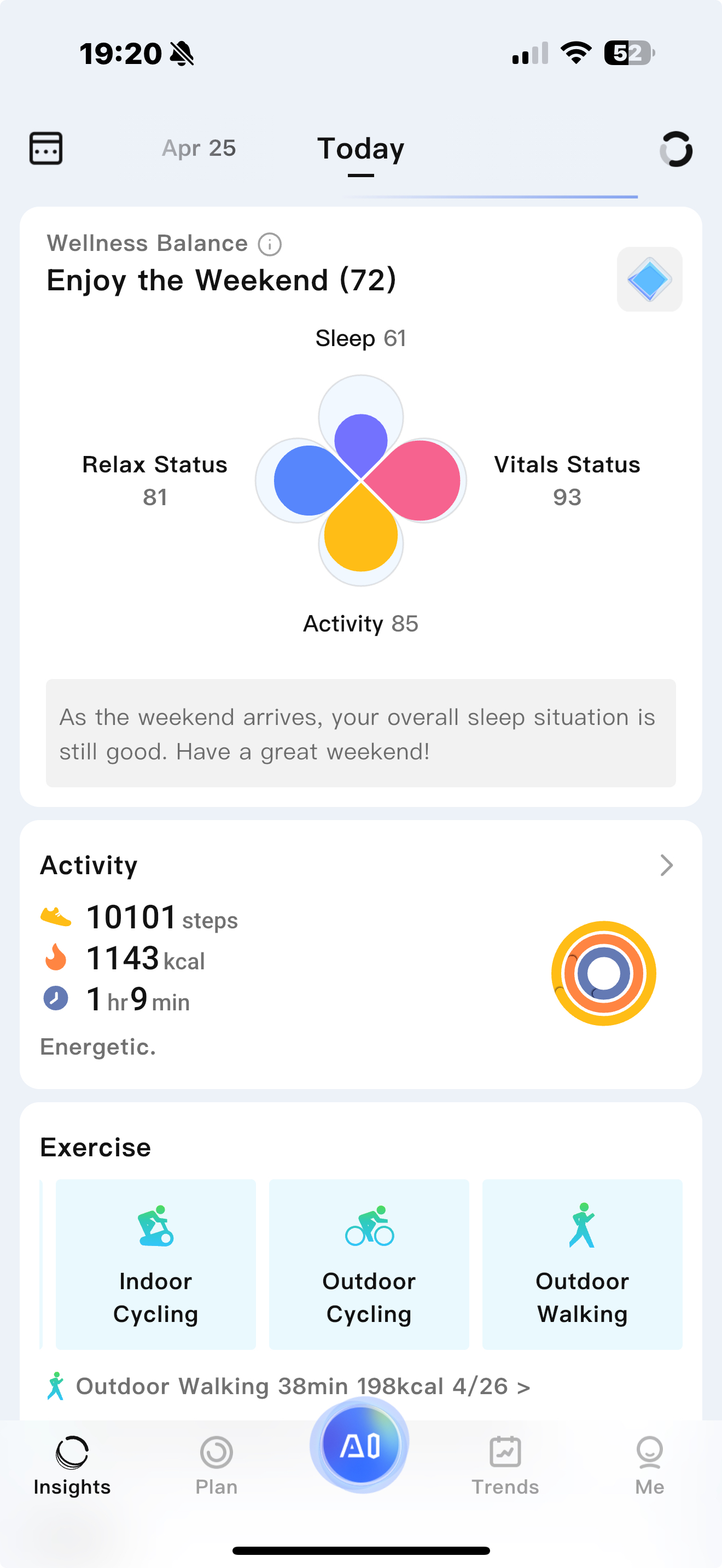
Task: Start Outdoor Cycling exercise
Action: click(x=369, y=1263)
